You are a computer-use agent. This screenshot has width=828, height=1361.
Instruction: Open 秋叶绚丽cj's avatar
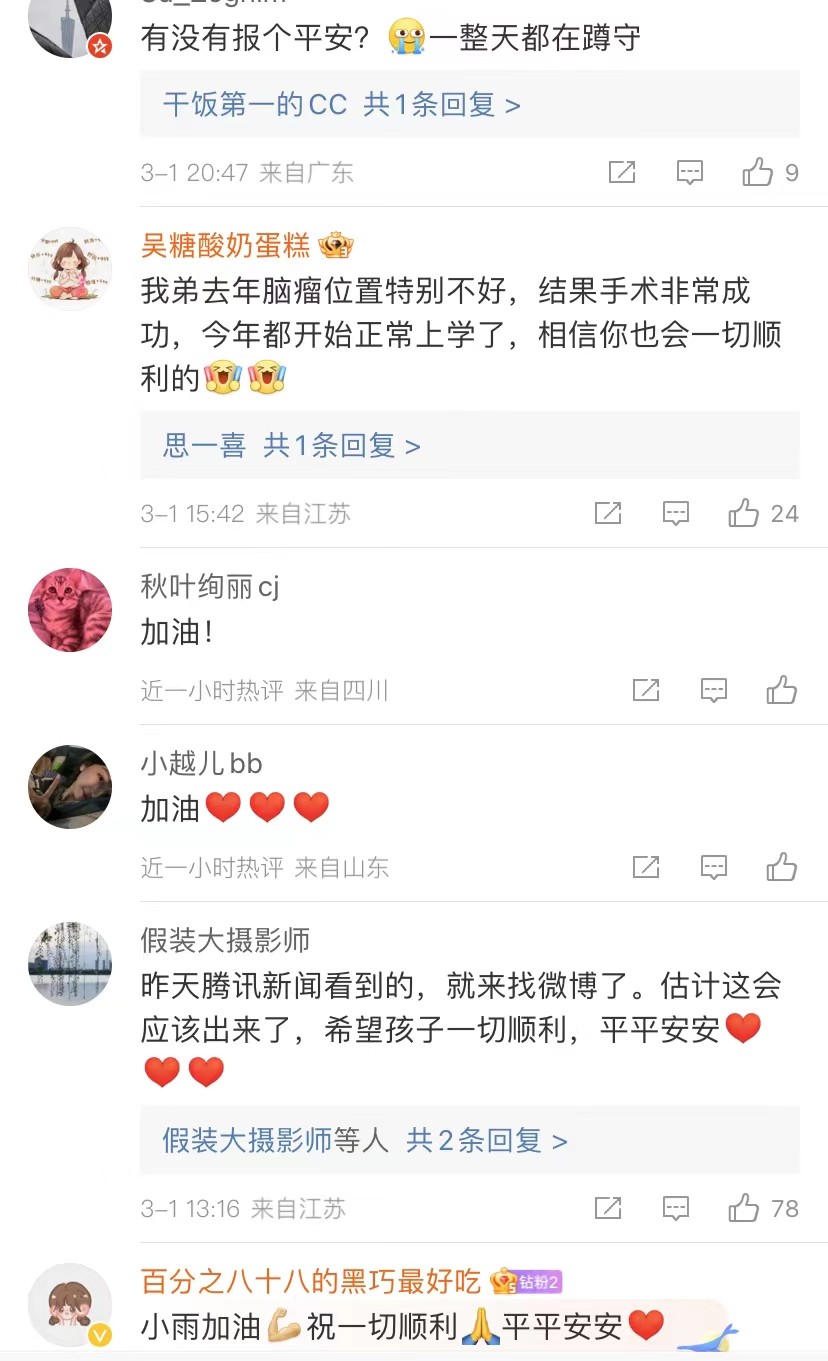(x=70, y=610)
